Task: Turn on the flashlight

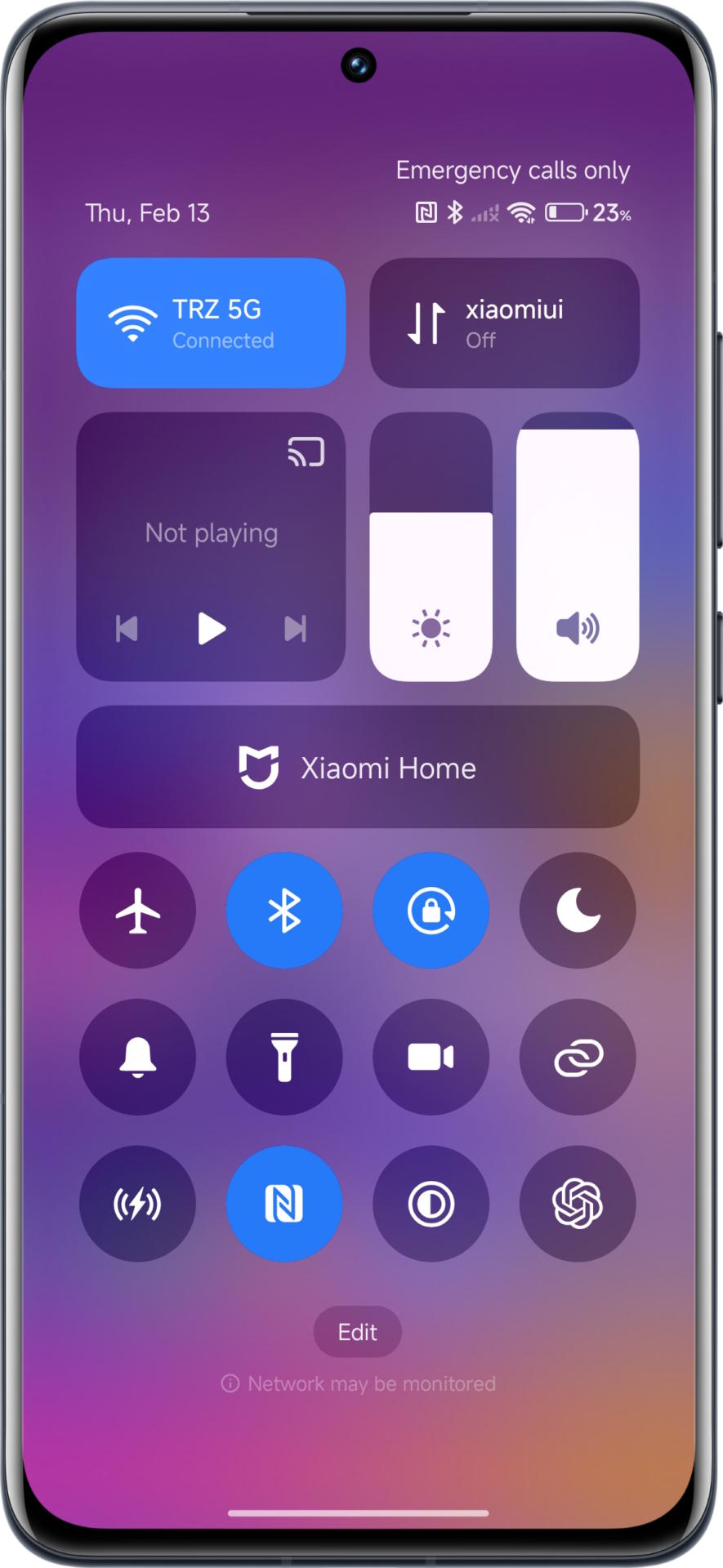Action: (284, 1057)
